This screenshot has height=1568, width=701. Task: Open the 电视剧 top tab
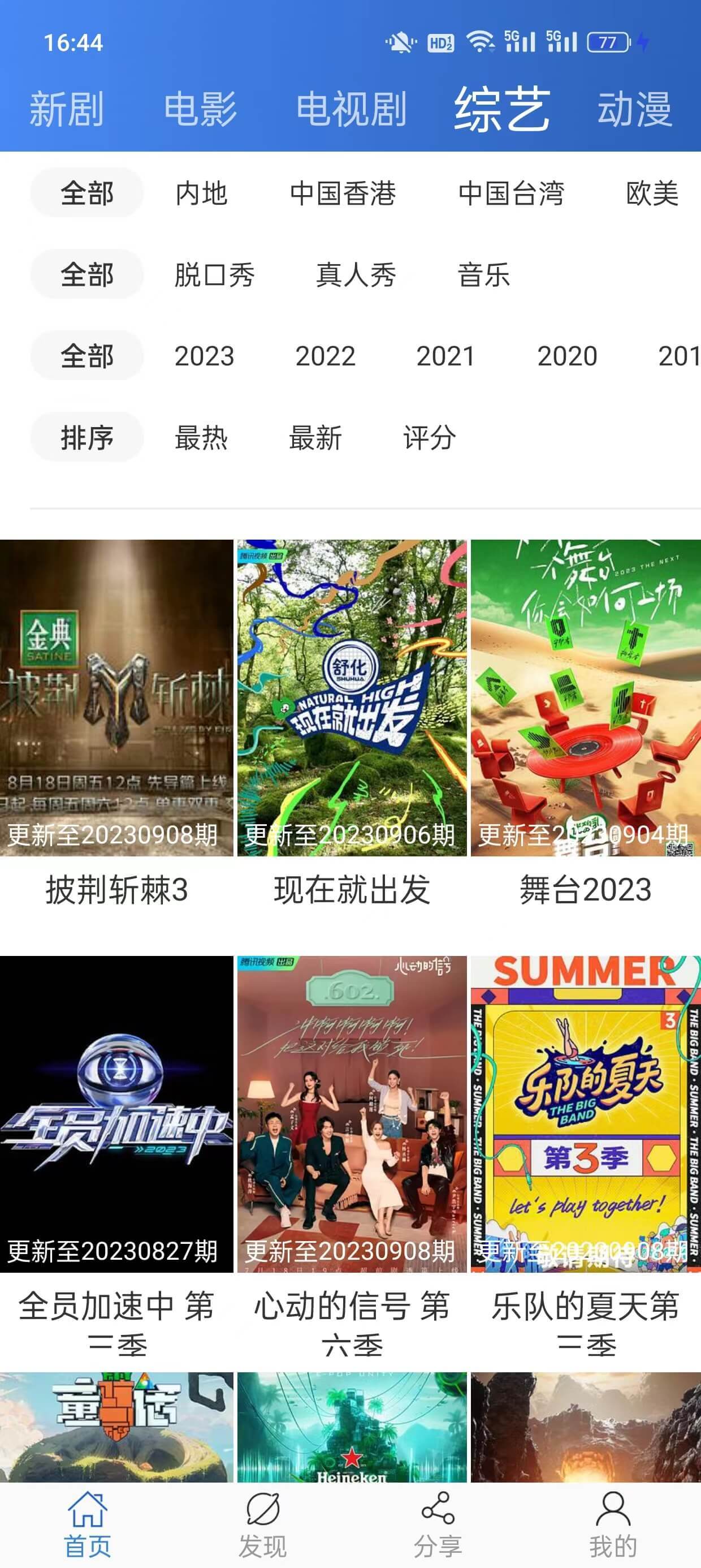(351, 110)
